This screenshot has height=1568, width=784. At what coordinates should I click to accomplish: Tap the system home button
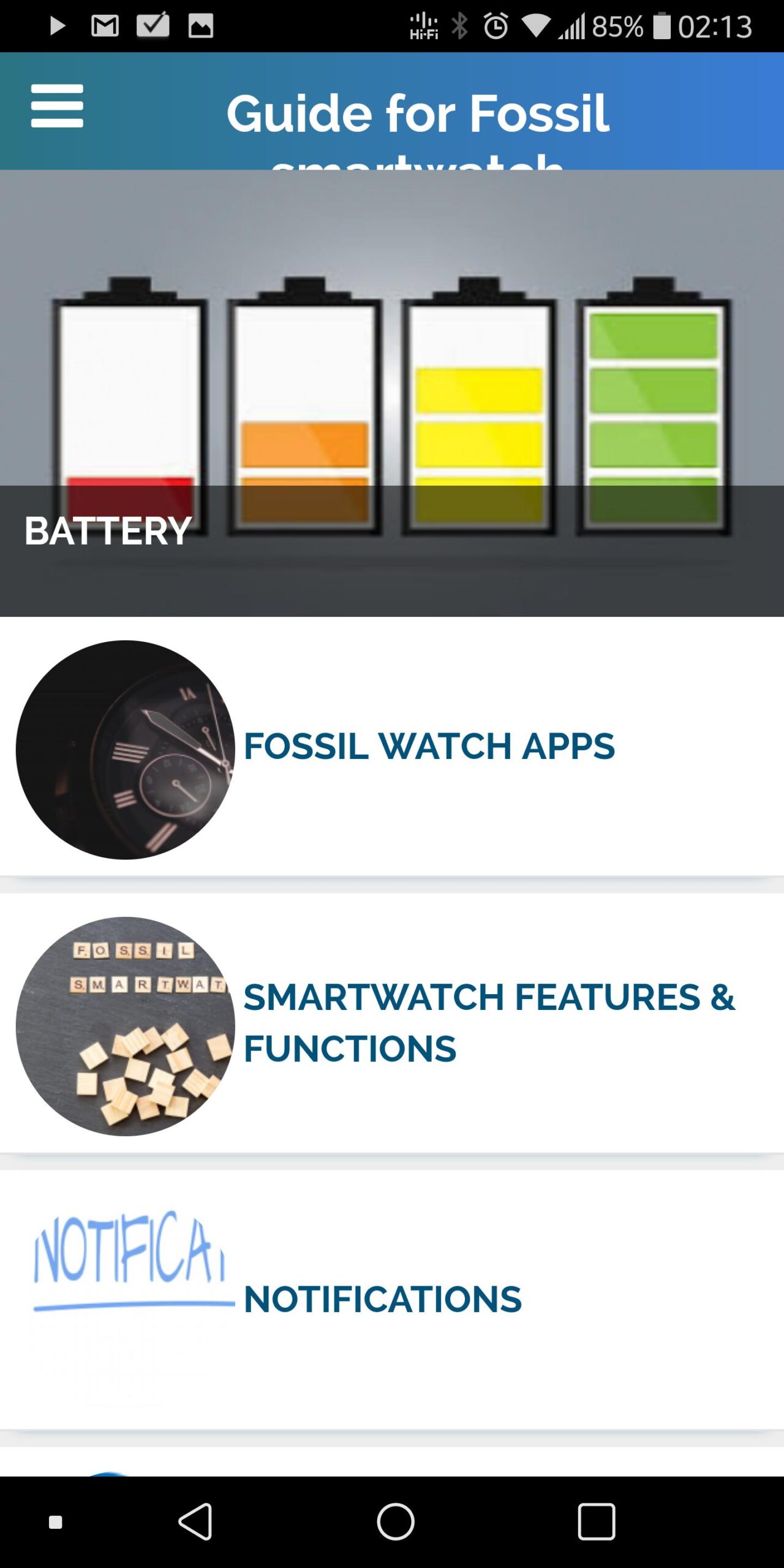coord(396,1521)
